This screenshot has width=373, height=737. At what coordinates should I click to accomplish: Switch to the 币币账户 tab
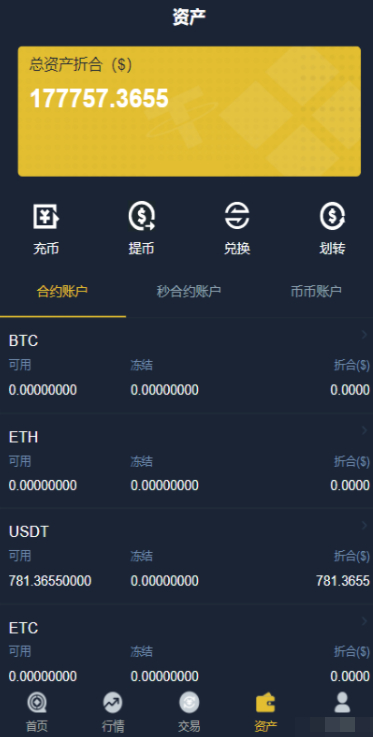point(316,291)
